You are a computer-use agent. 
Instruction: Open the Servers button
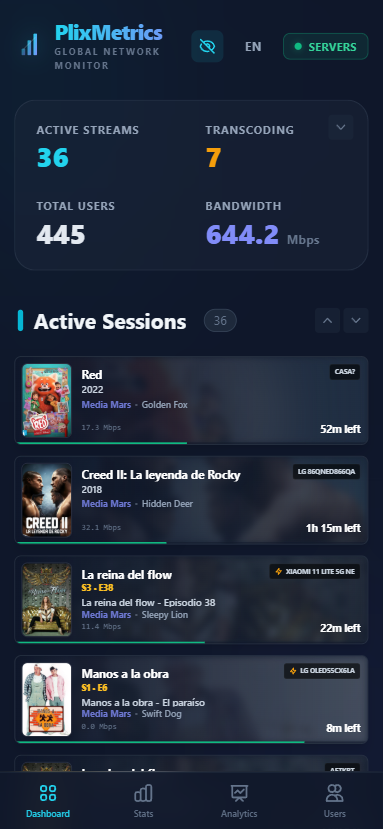click(326, 47)
